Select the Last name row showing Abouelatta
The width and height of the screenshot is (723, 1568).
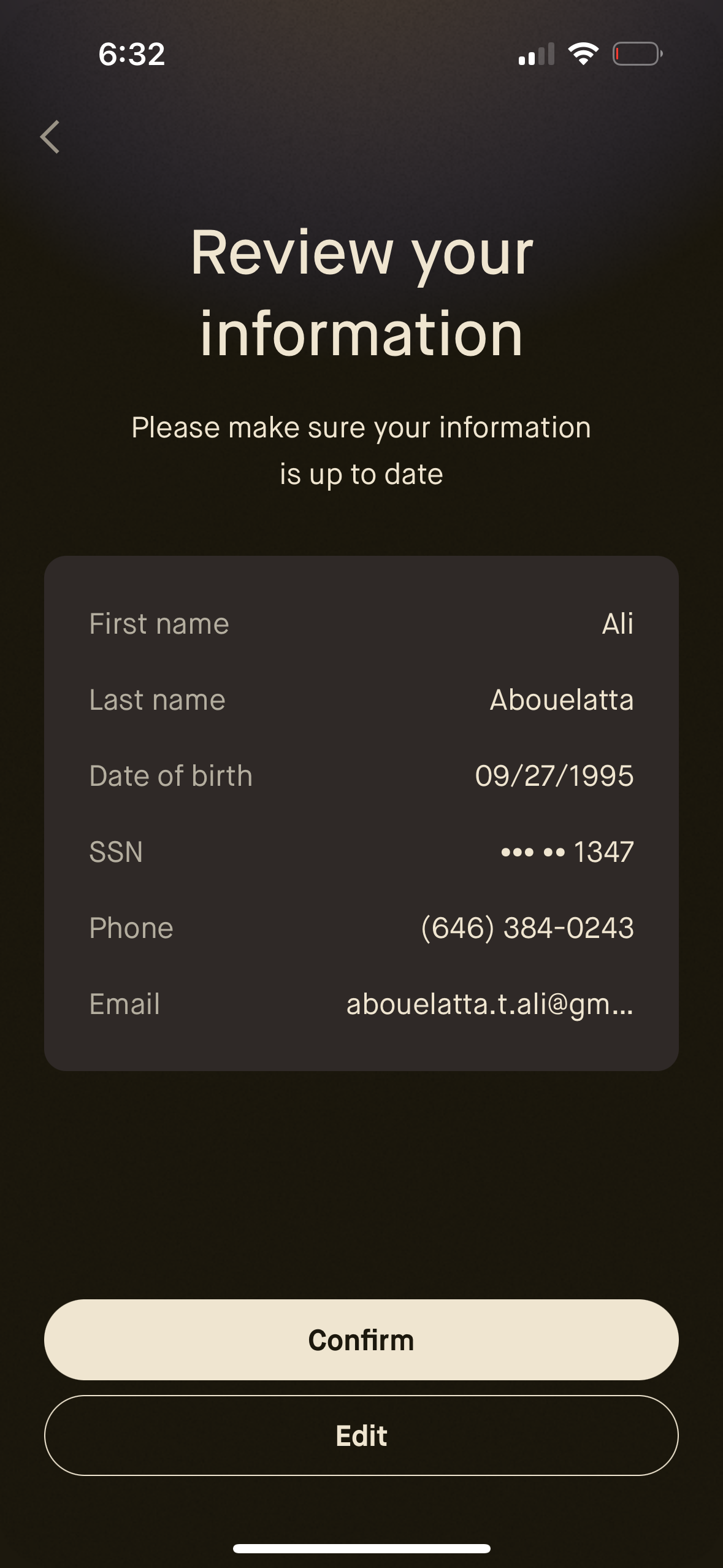(x=361, y=699)
